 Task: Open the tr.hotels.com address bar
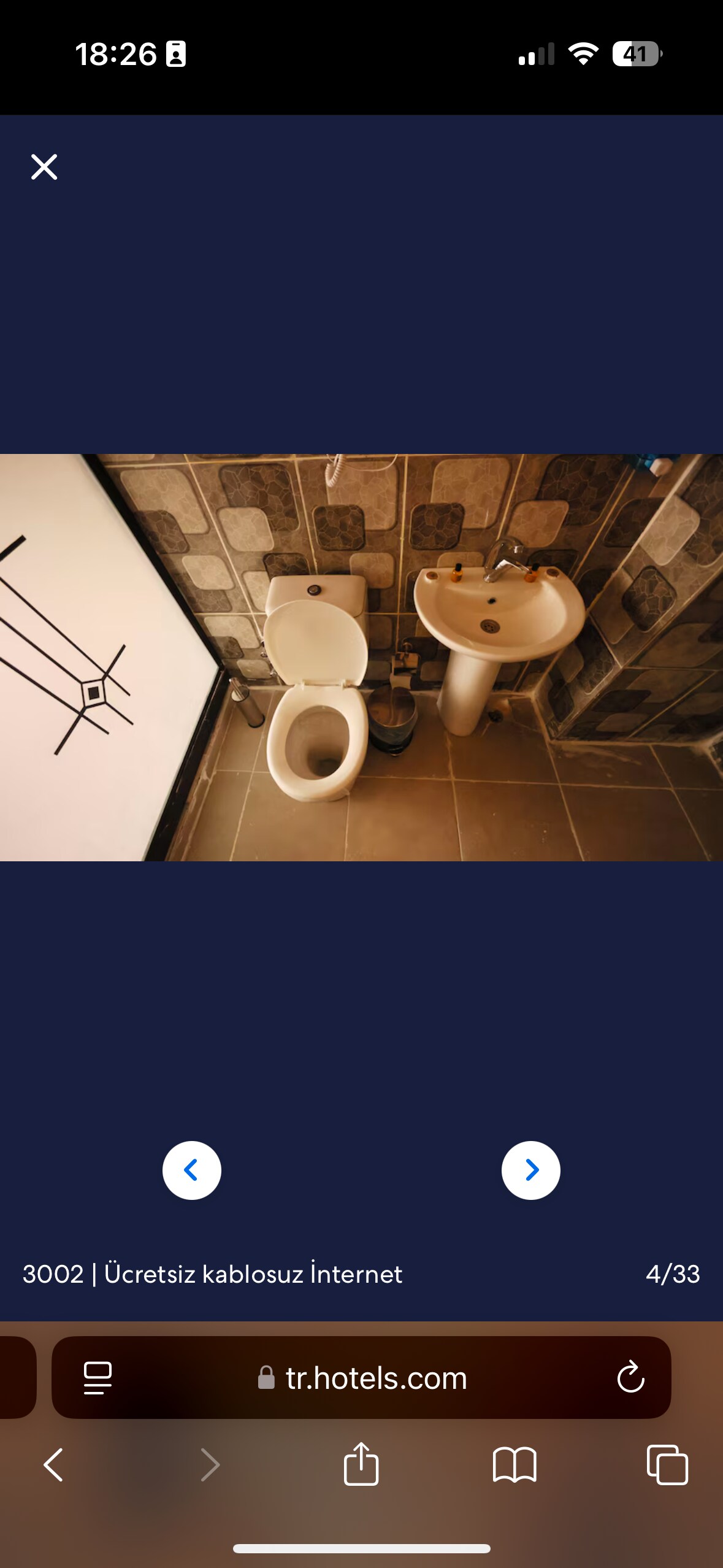point(375,1378)
